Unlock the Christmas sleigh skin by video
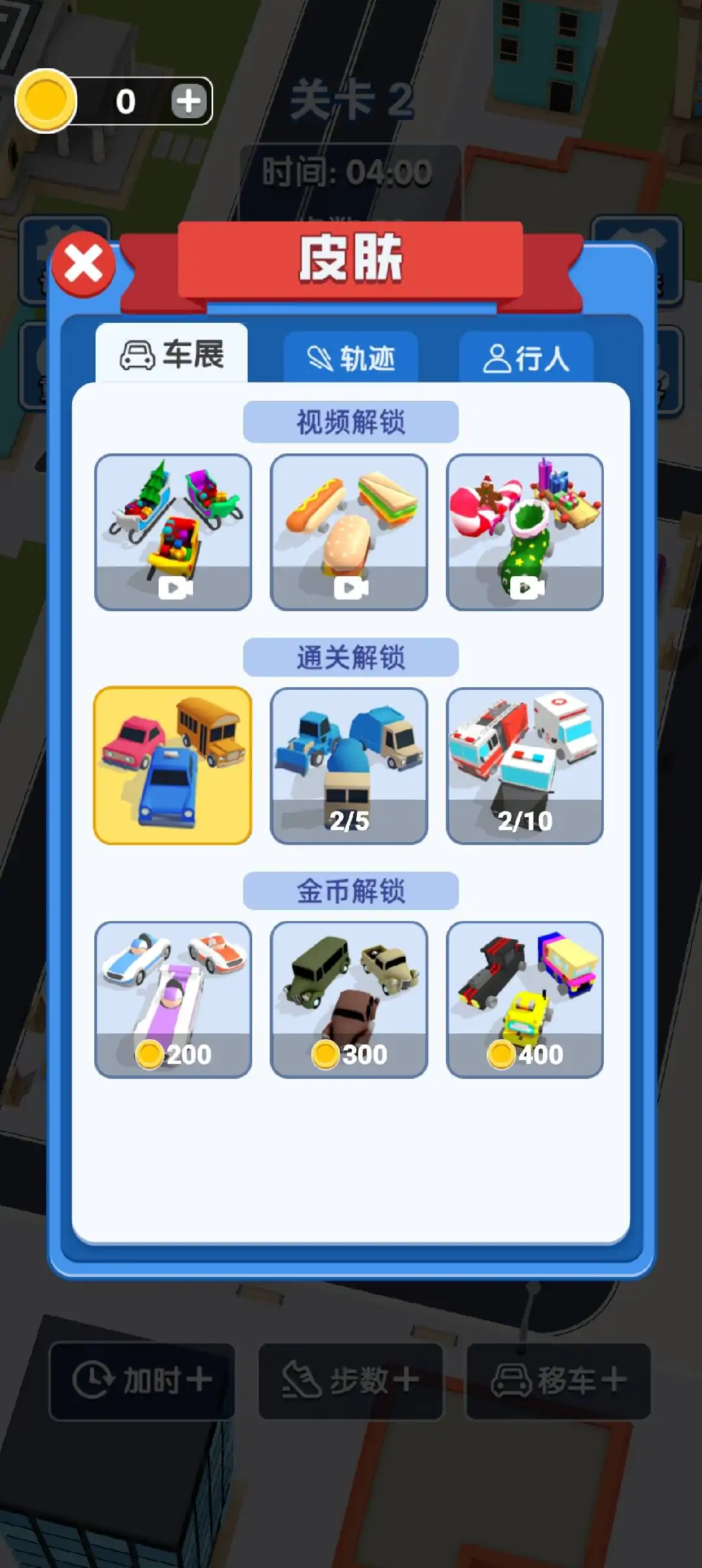The image size is (702, 1568). (x=173, y=532)
